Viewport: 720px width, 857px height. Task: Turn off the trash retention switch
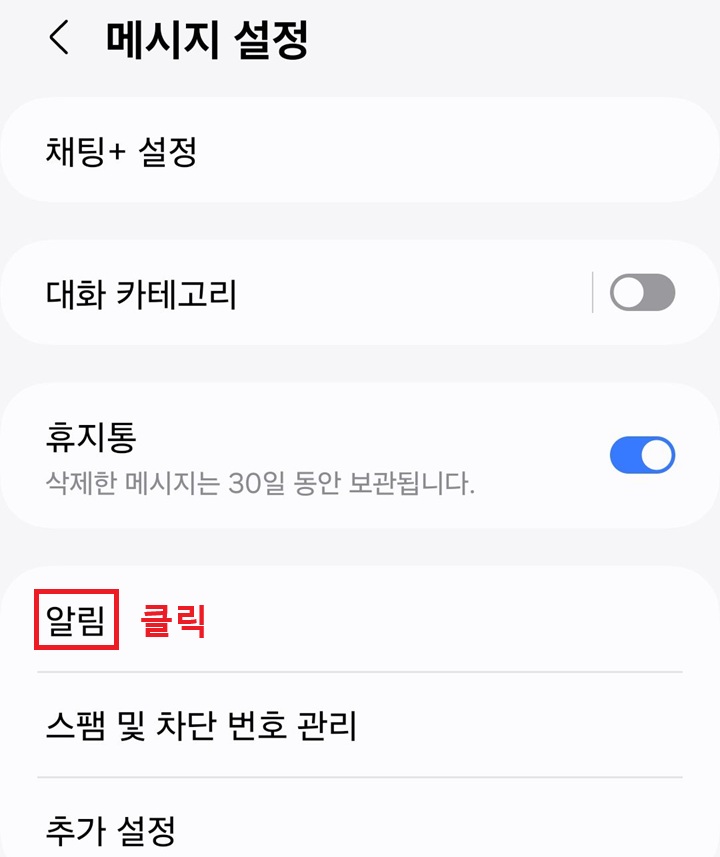click(644, 454)
